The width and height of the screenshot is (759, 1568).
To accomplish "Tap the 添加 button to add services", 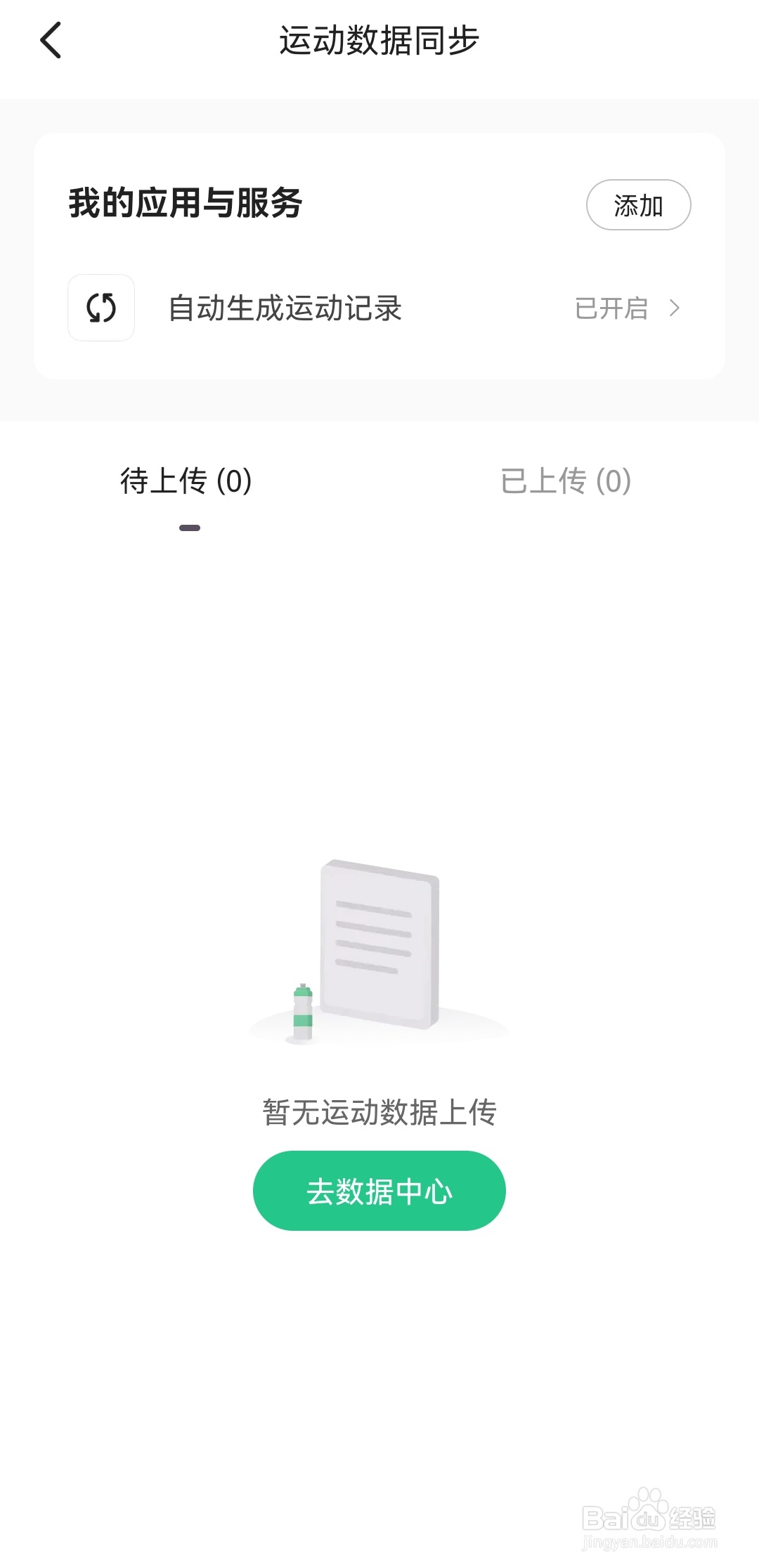I will pyautogui.click(x=638, y=204).
